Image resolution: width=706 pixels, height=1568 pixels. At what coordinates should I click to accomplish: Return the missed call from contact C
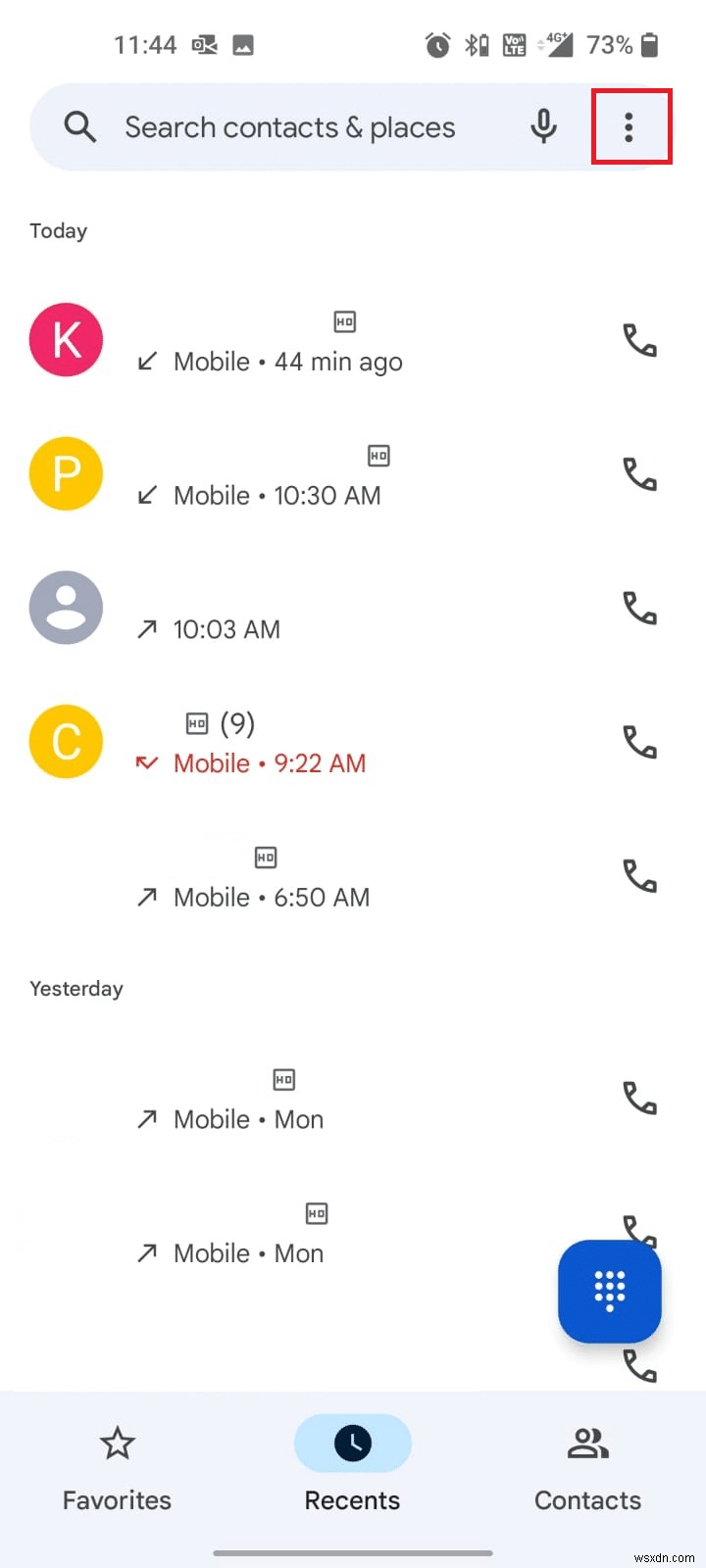(x=639, y=742)
